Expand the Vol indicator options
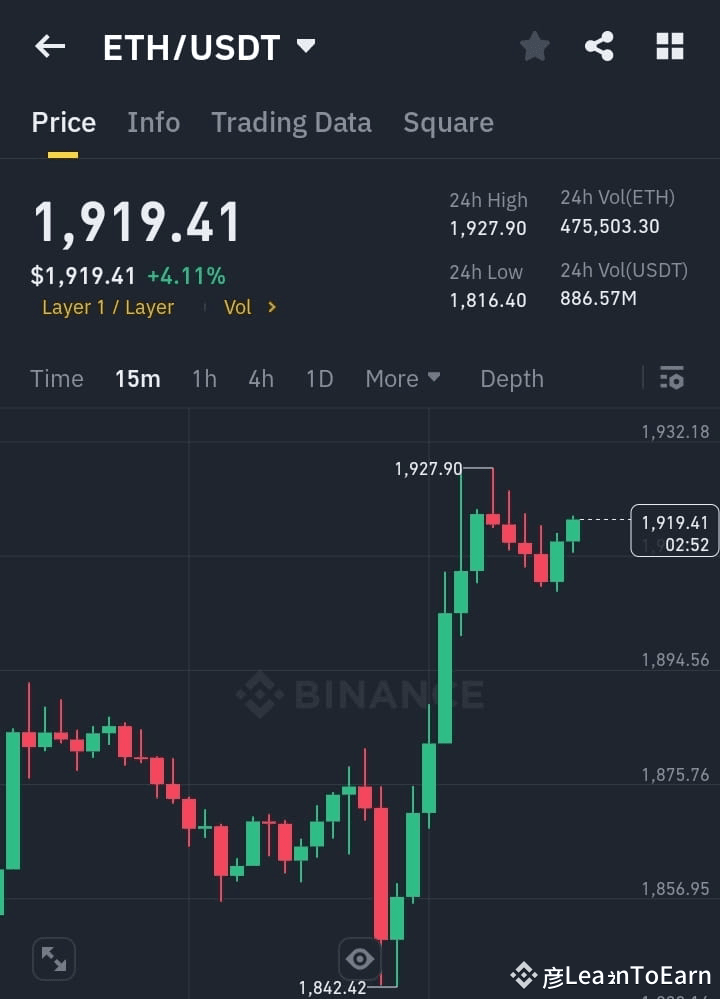Image resolution: width=720 pixels, height=999 pixels. click(x=249, y=307)
